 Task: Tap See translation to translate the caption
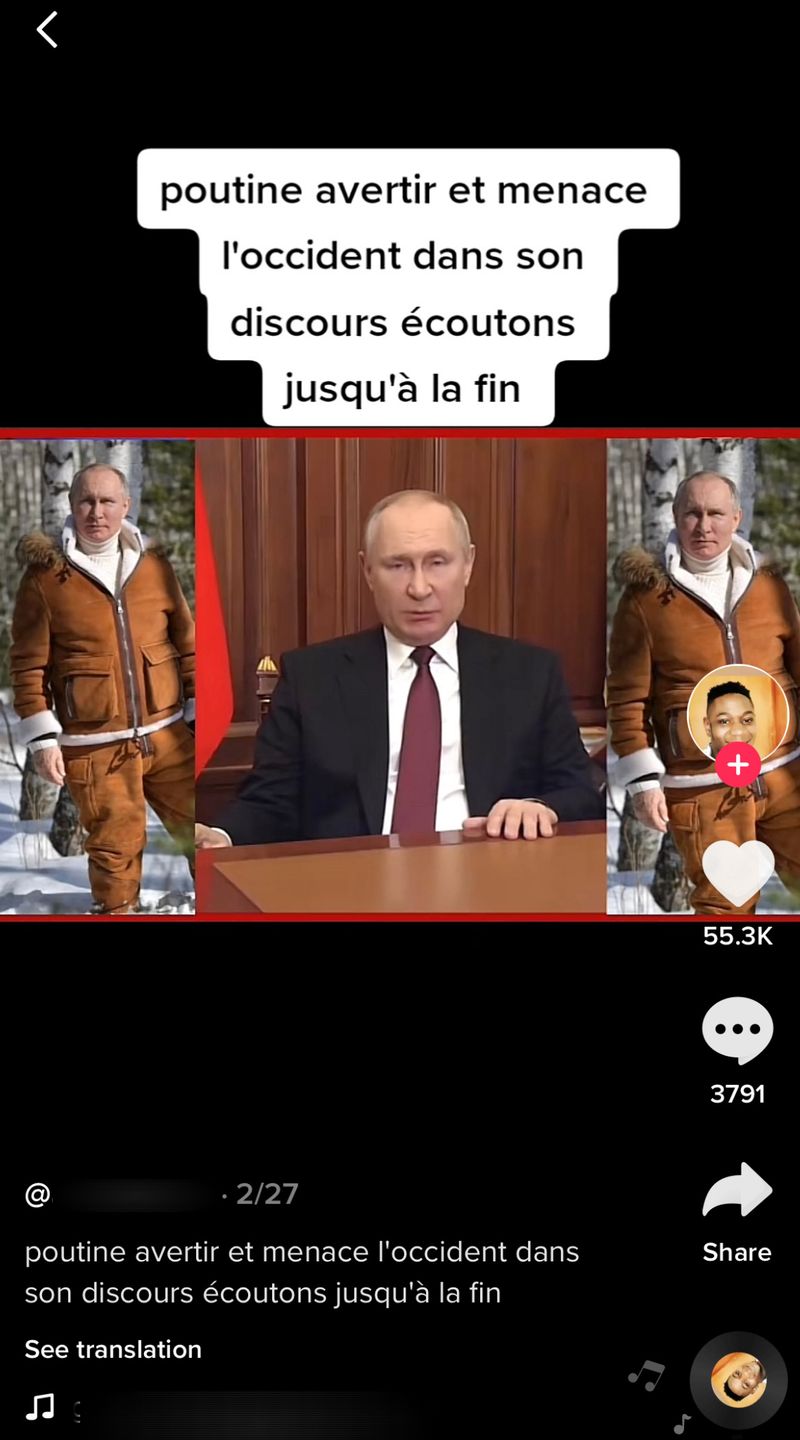(112, 1349)
